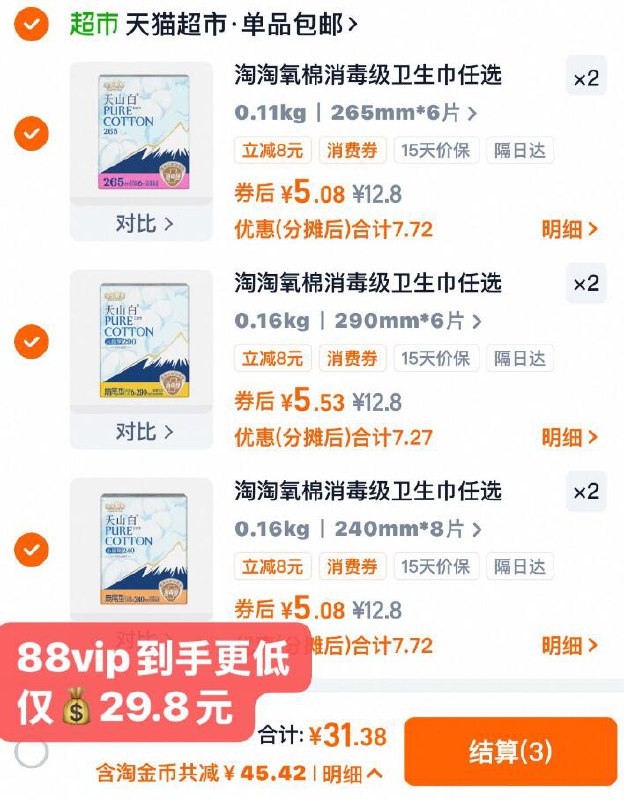Tap 对比 under the 265mm product
Screen dimensions: 624x800
tap(142, 223)
